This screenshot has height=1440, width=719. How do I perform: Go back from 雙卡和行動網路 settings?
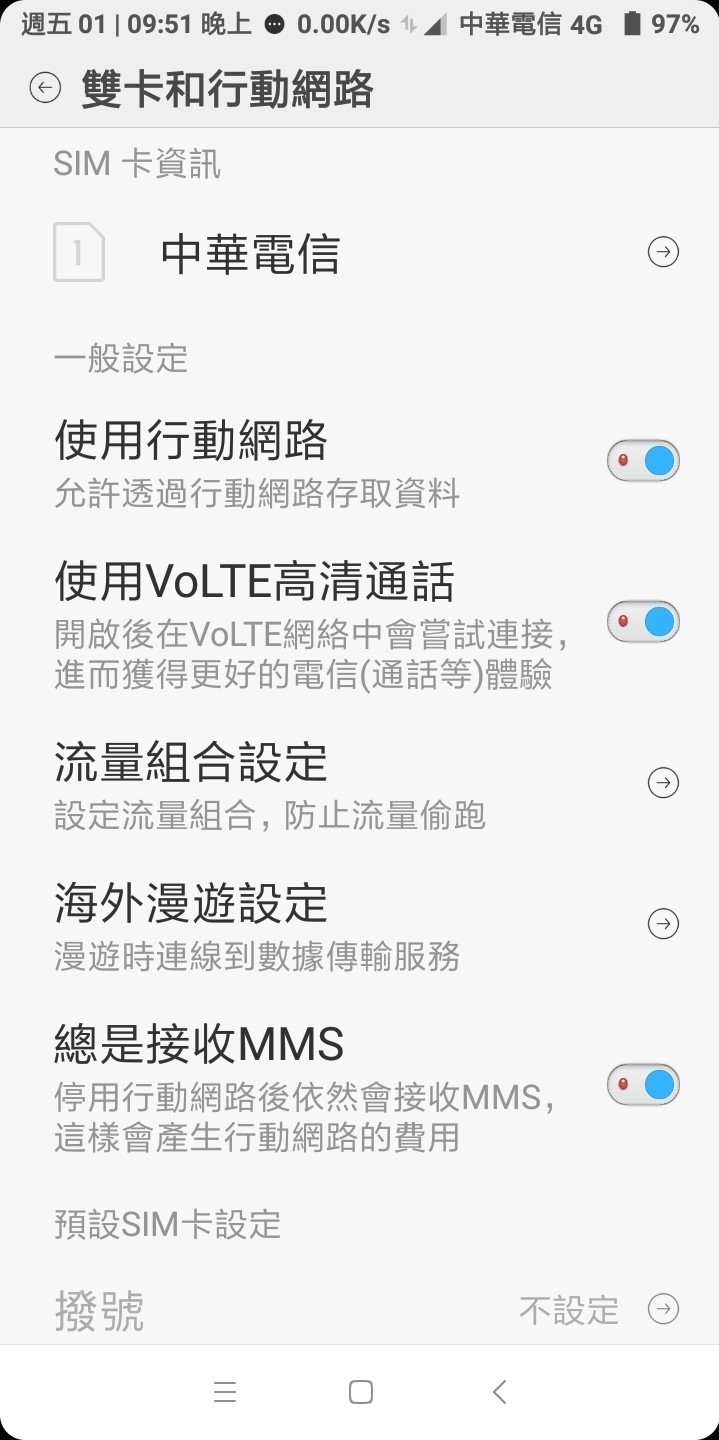(x=45, y=88)
